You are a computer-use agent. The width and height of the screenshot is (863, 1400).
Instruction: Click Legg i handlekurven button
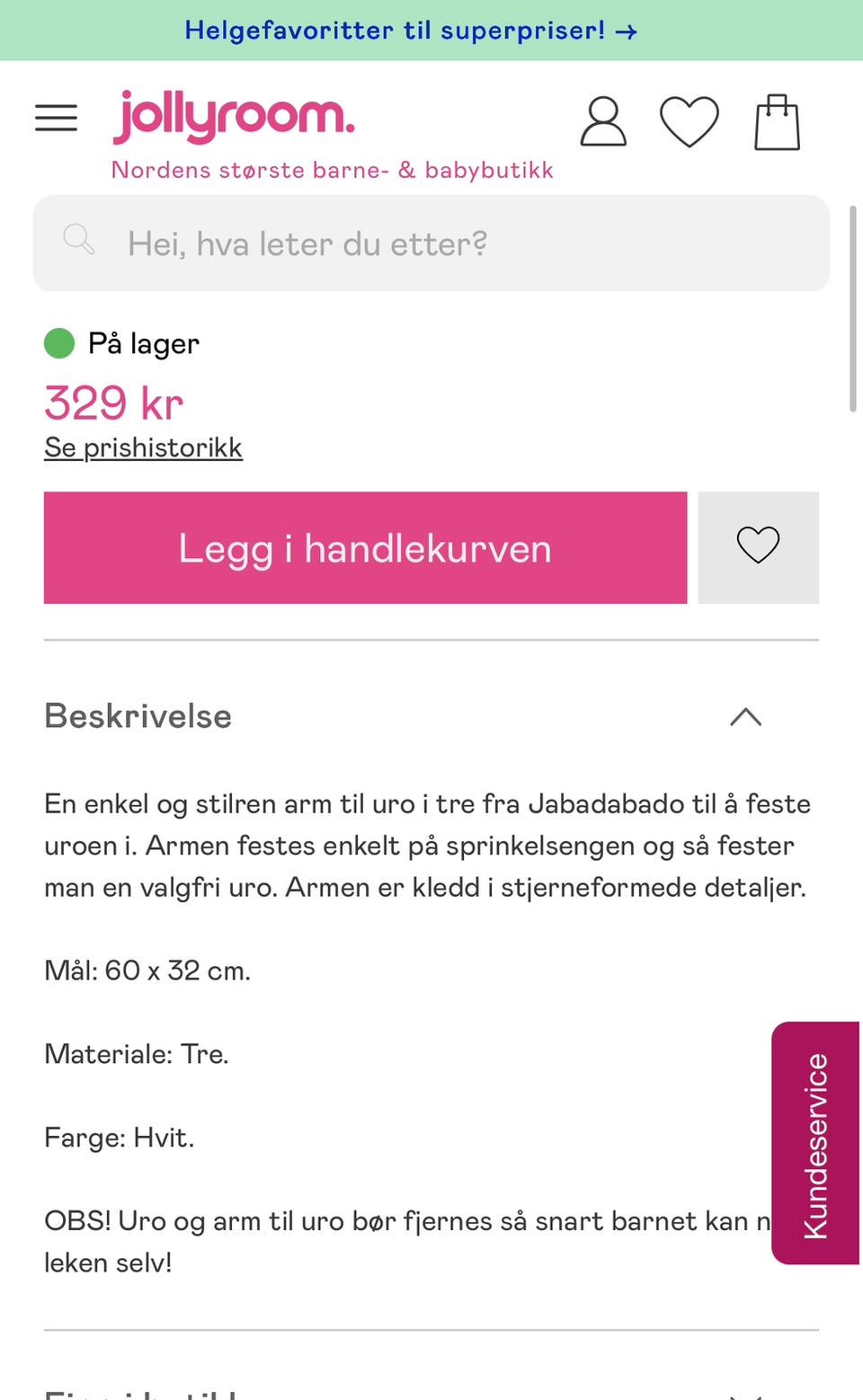(x=364, y=548)
